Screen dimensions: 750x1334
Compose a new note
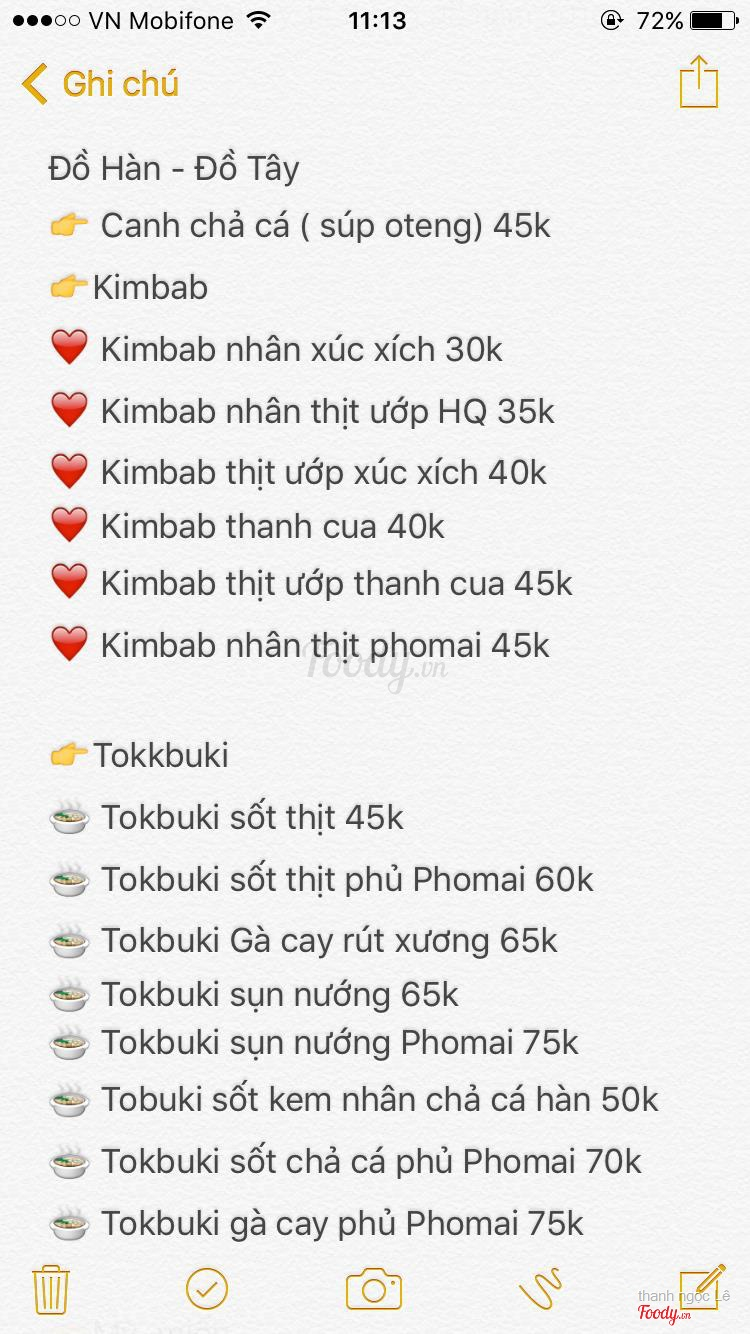[x=702, y=1287]
